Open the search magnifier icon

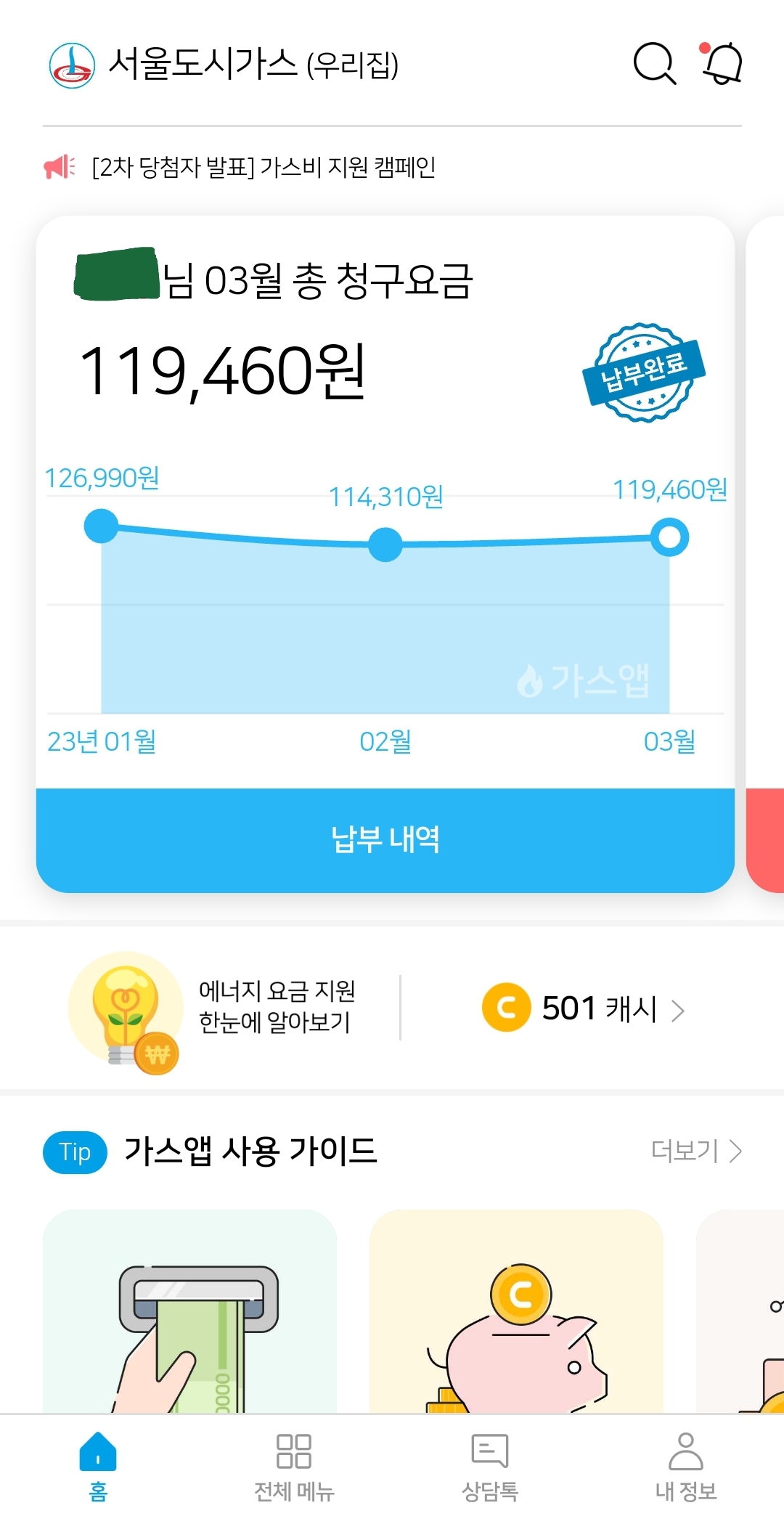pyautogui.click(x=654, y=64)
